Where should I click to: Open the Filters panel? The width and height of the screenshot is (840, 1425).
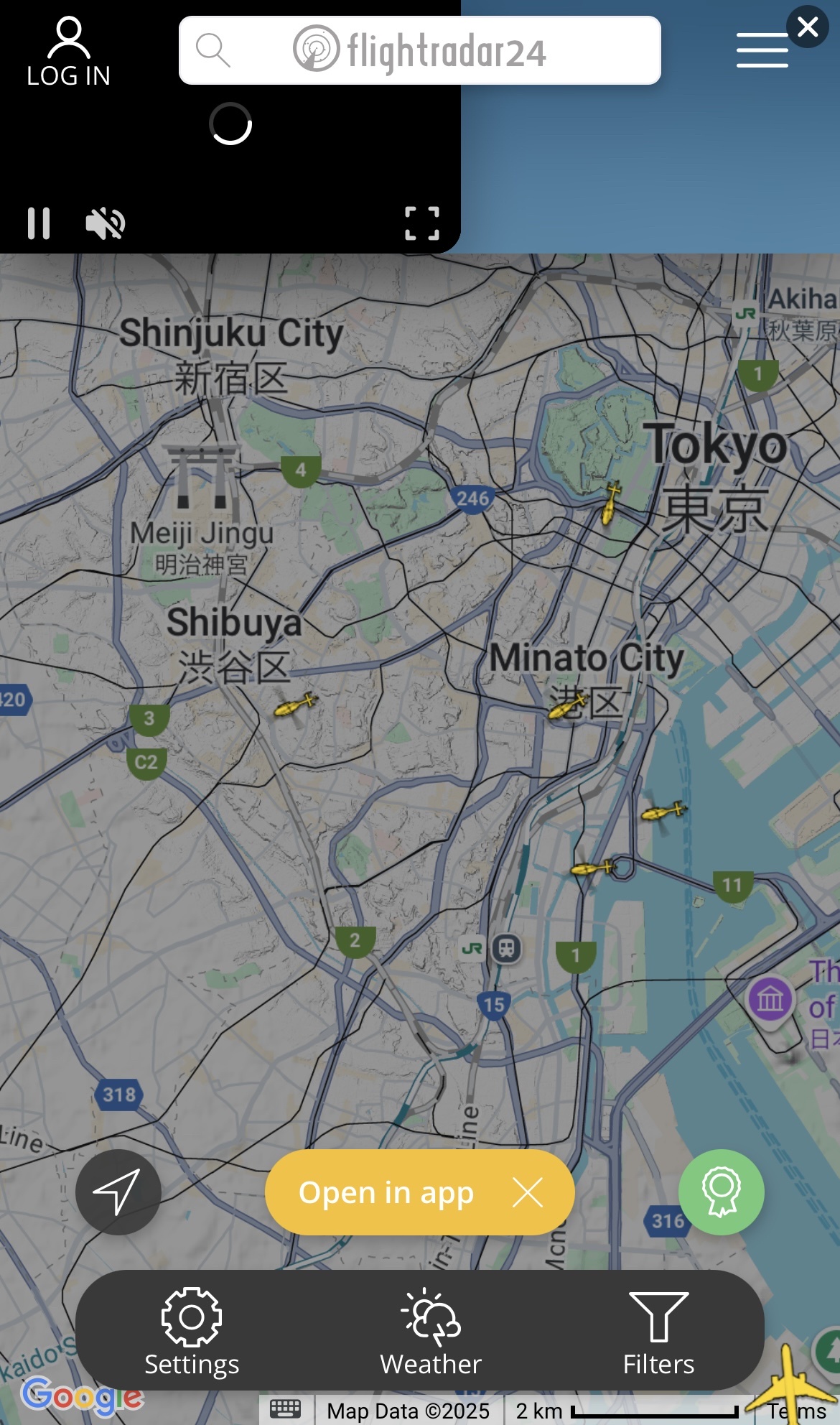coord(658,1331)
